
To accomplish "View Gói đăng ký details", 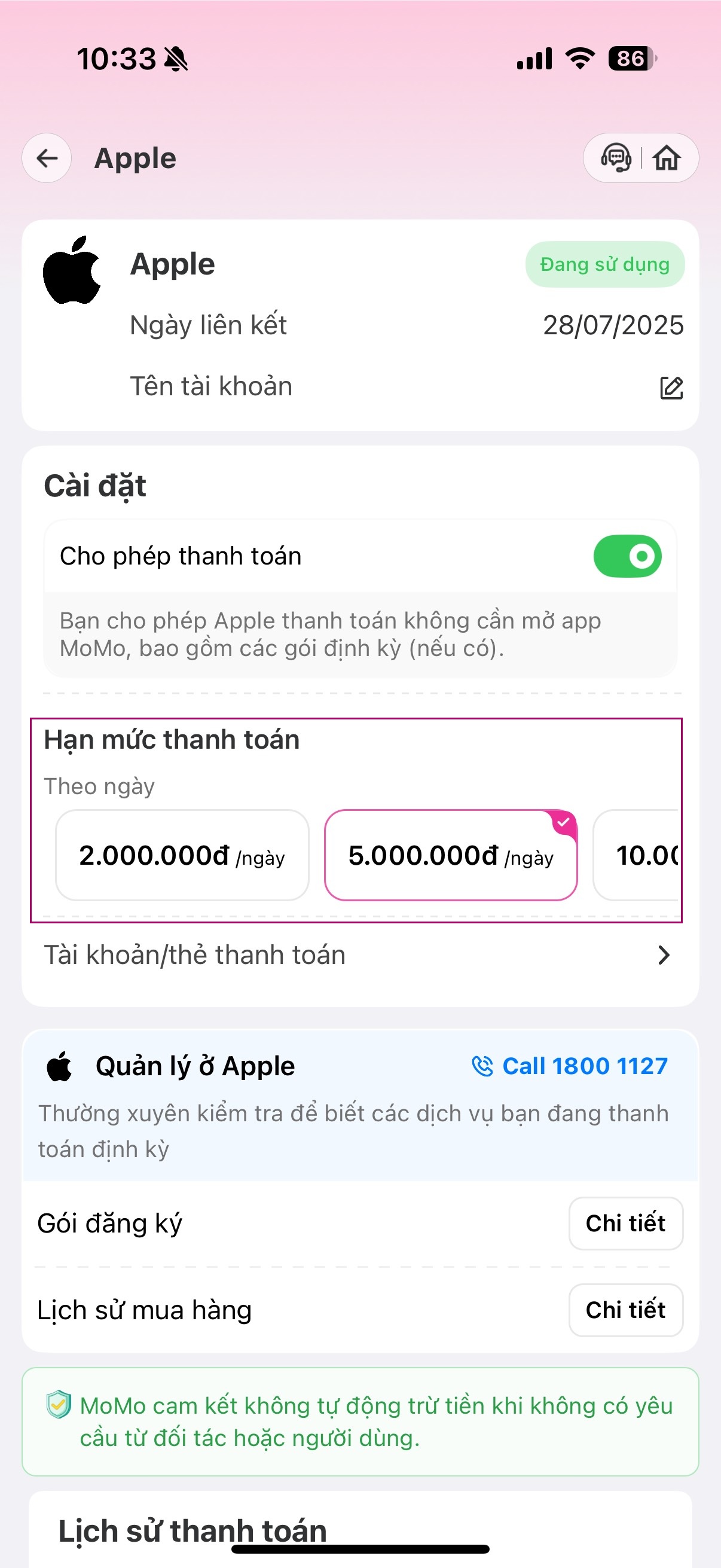I will 625,1224.
